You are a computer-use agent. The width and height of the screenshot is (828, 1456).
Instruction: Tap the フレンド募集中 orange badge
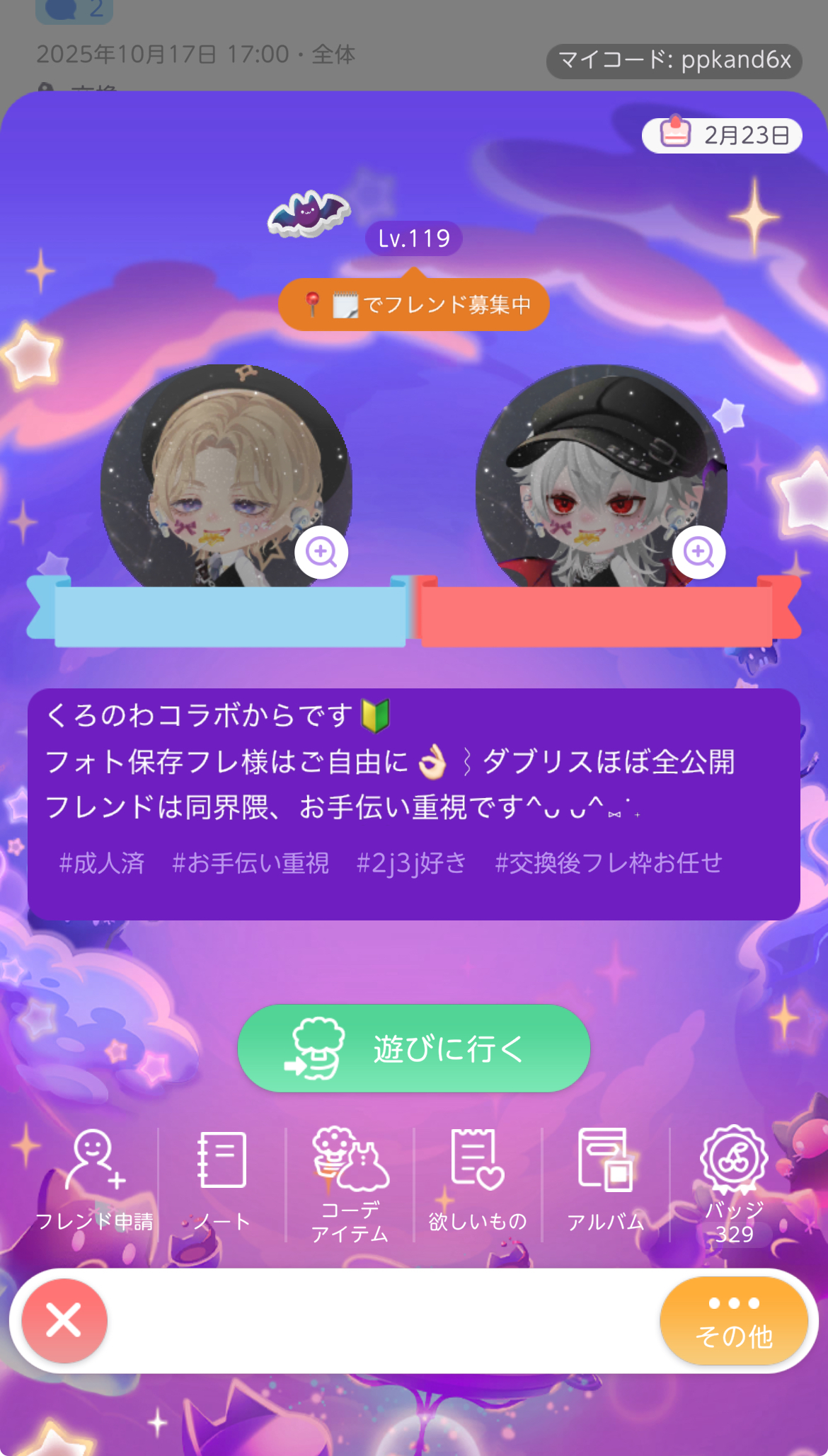[414, 305]
